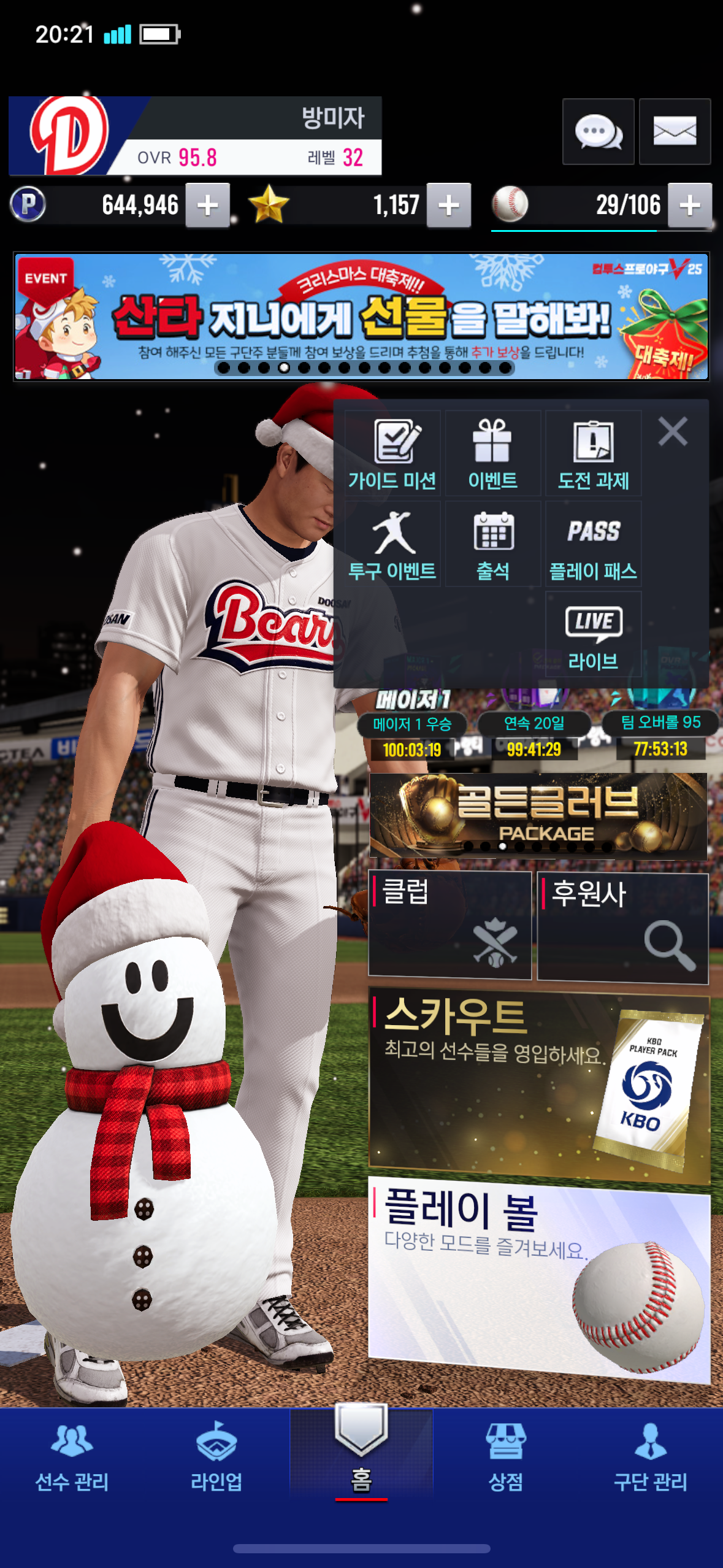The image size is (723, 1568).
Task: Add more stars with the plus button
Action: point(448,206)
